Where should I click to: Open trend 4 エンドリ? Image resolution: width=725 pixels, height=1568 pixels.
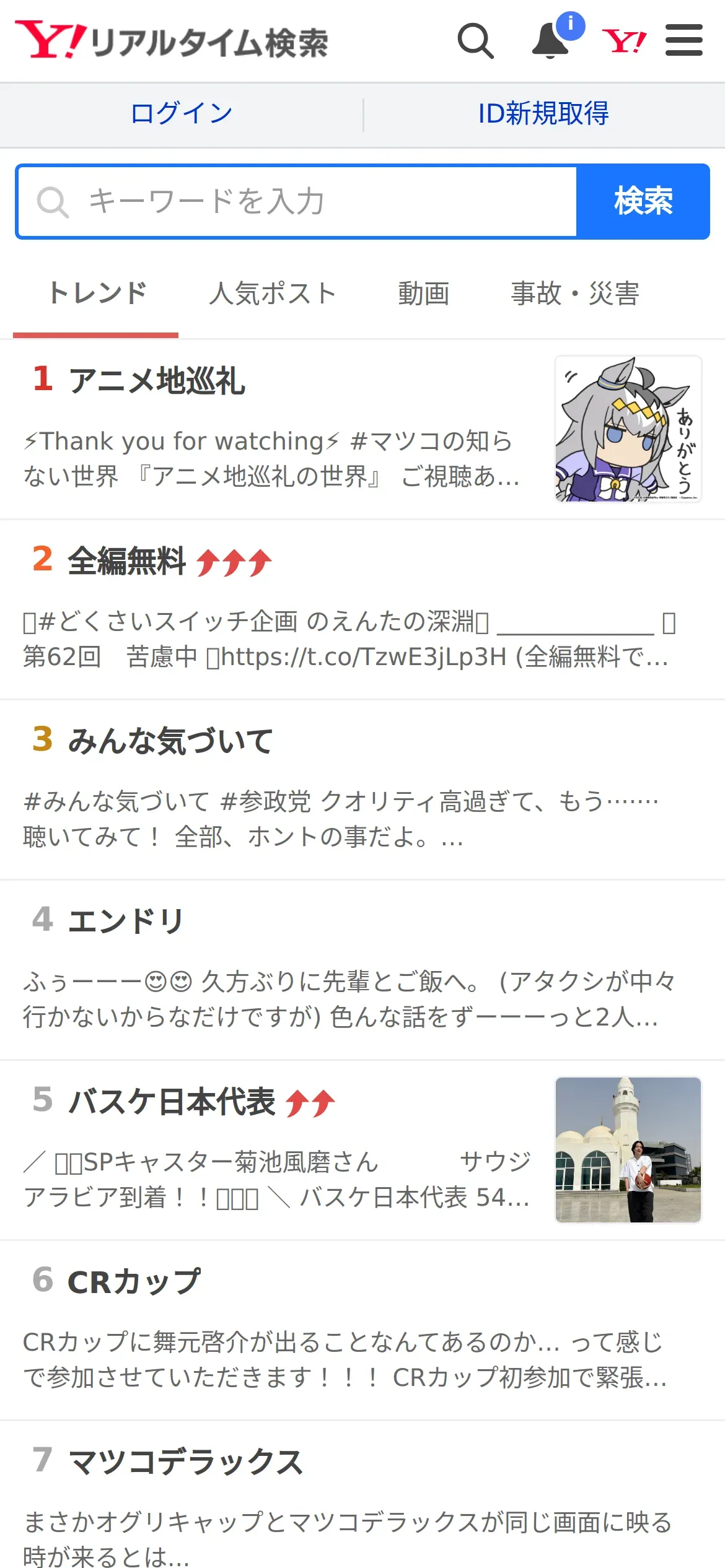pyautogui.click(x=126, y=921)
